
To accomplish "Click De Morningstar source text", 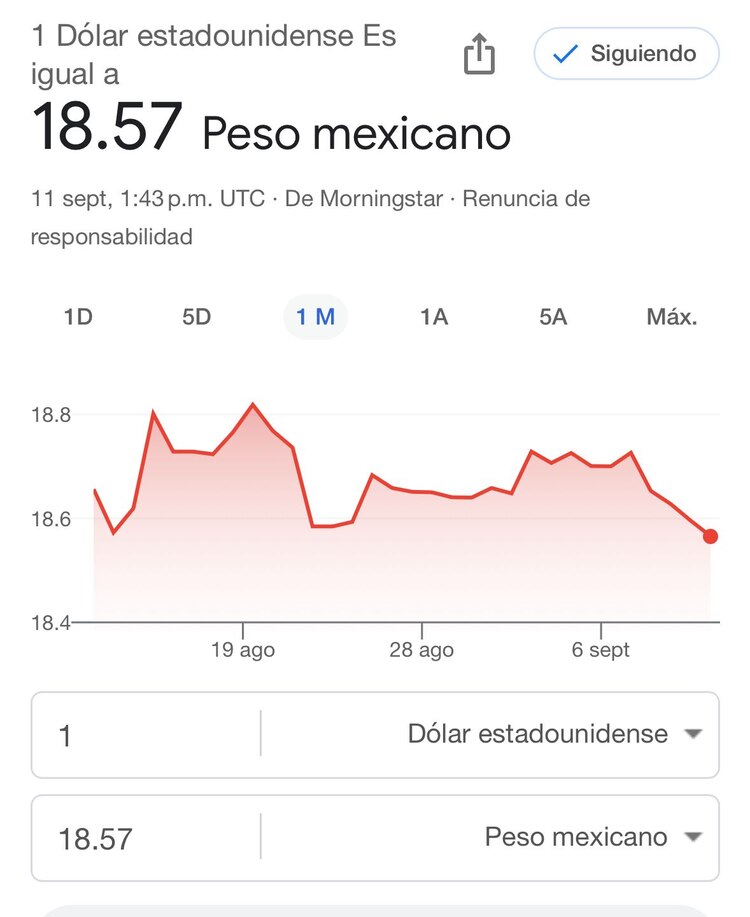I will click(365, 199).
